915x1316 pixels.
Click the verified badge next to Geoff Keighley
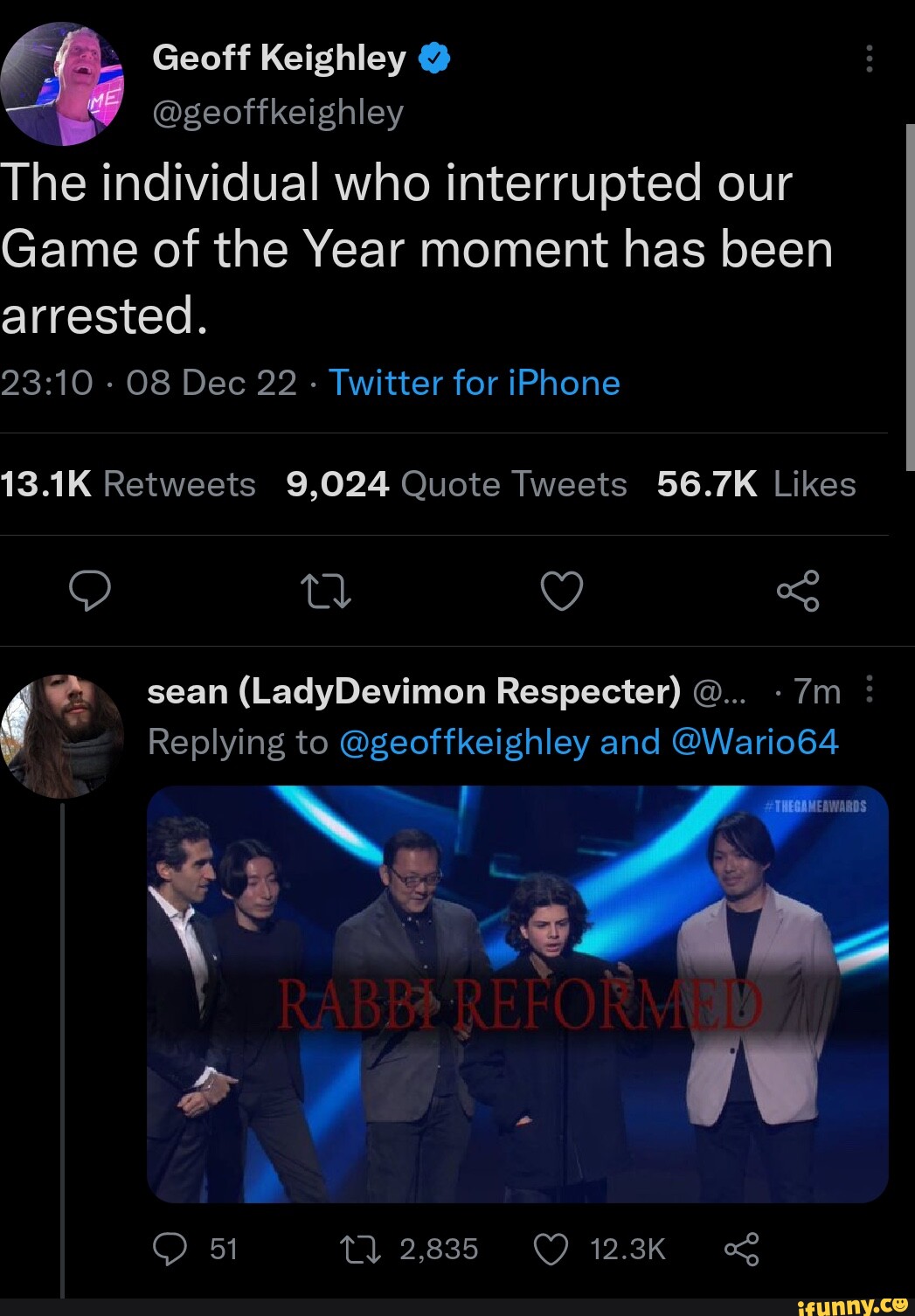click(433, 57)
